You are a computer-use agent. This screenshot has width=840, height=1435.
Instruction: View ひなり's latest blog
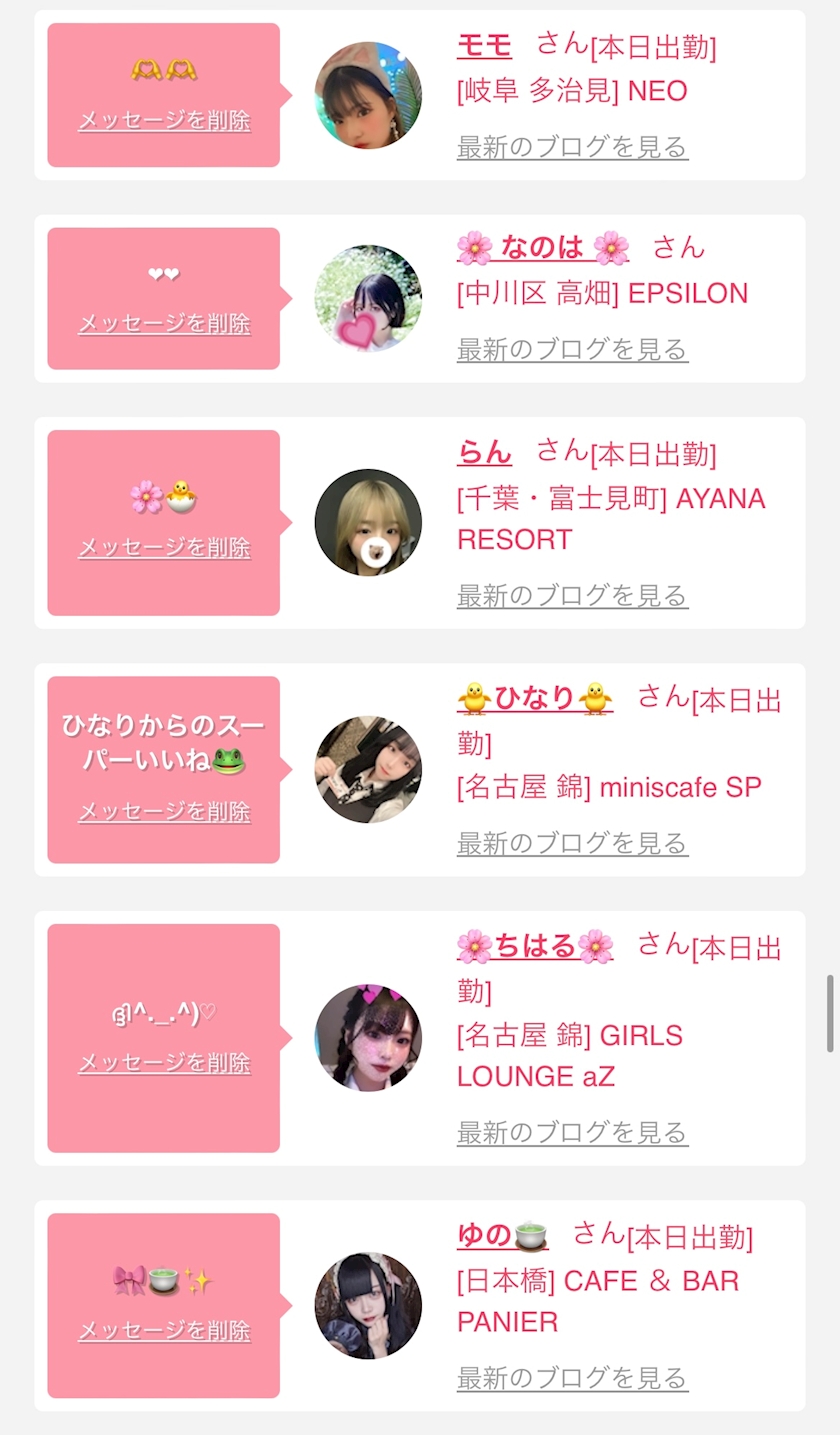tap(572, 844)
